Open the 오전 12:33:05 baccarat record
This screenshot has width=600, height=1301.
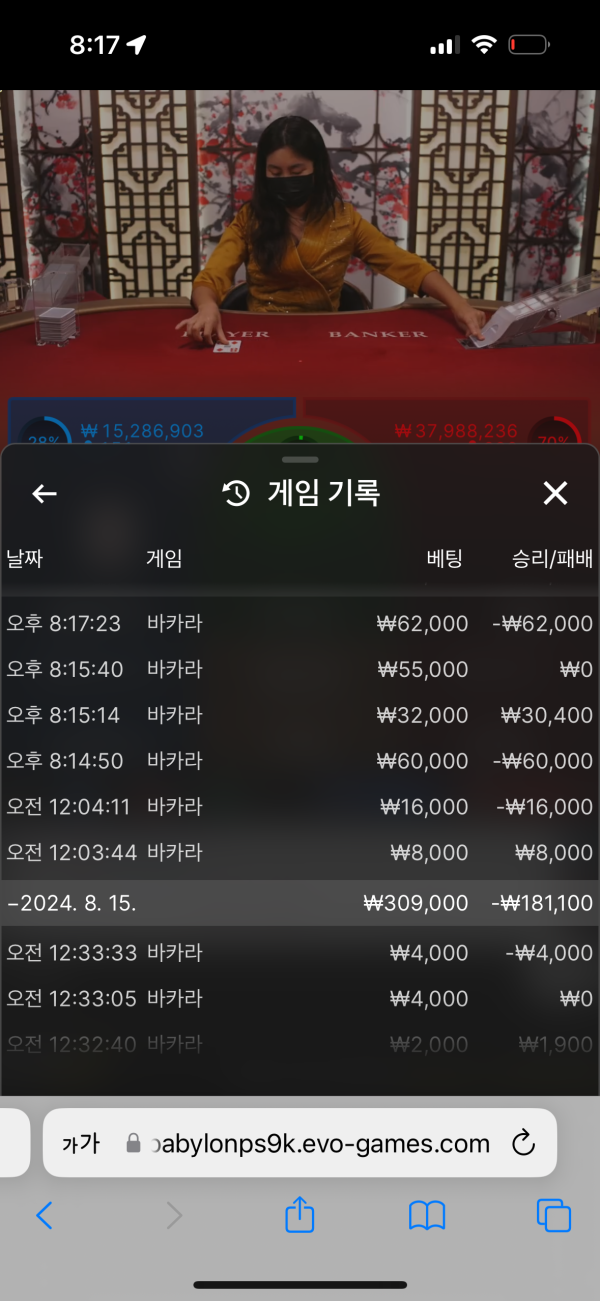coord(300,999)
